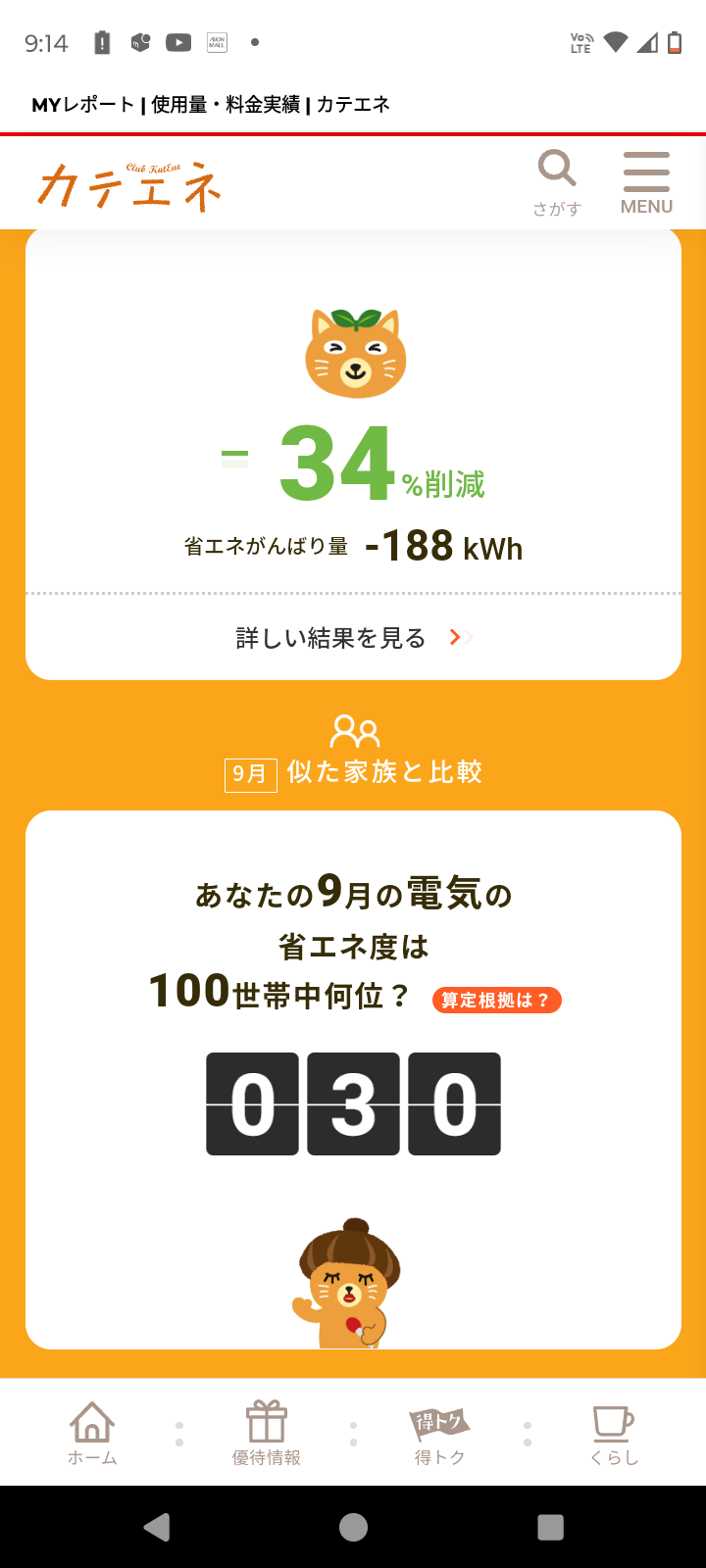Switch to the ホーム tab
Screen dimensions: 706x1568
click(92, 1432)
